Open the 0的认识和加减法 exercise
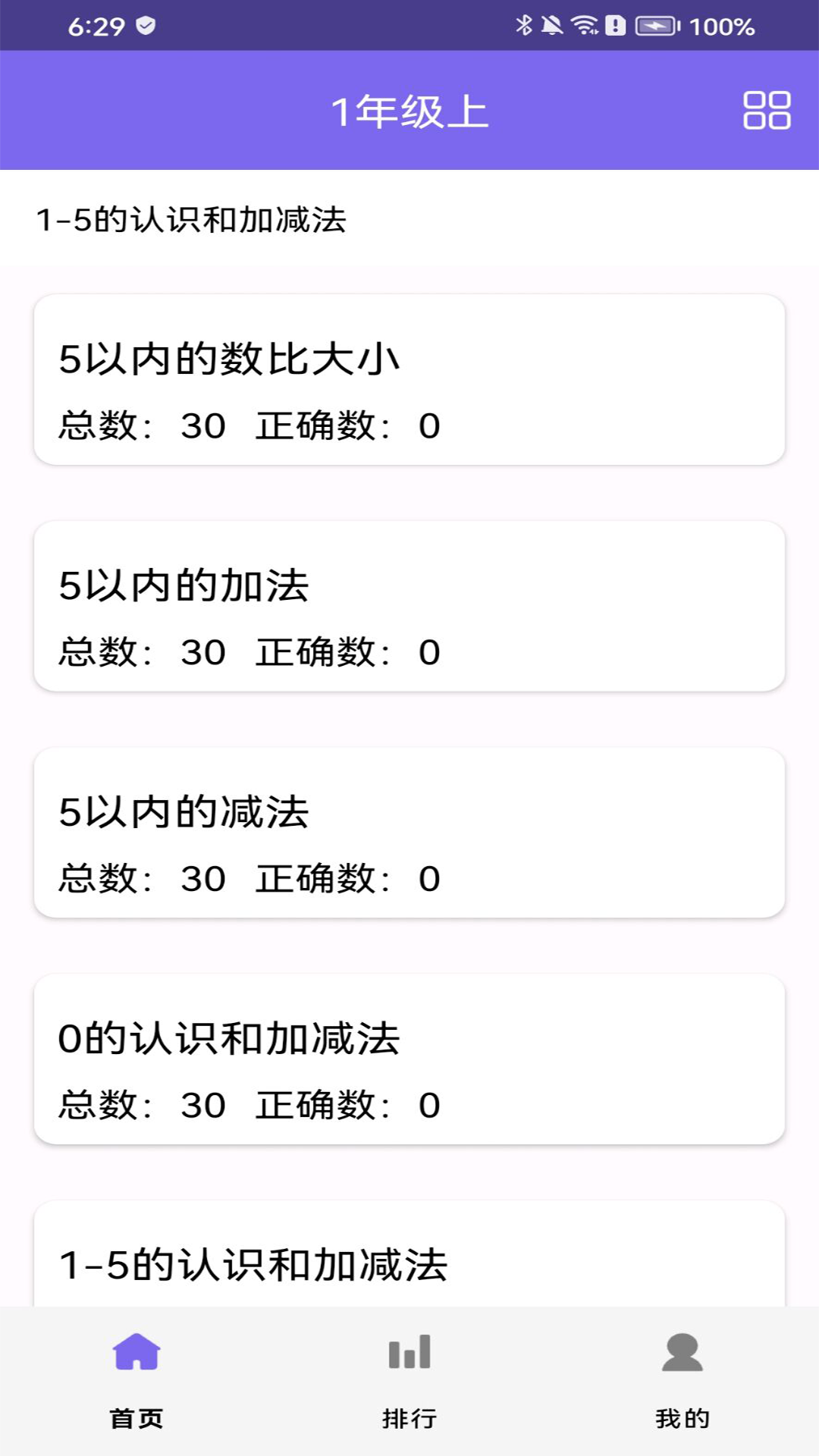Image resolution: width=819 pixels, height=1456 pixels. (409, 1059)
